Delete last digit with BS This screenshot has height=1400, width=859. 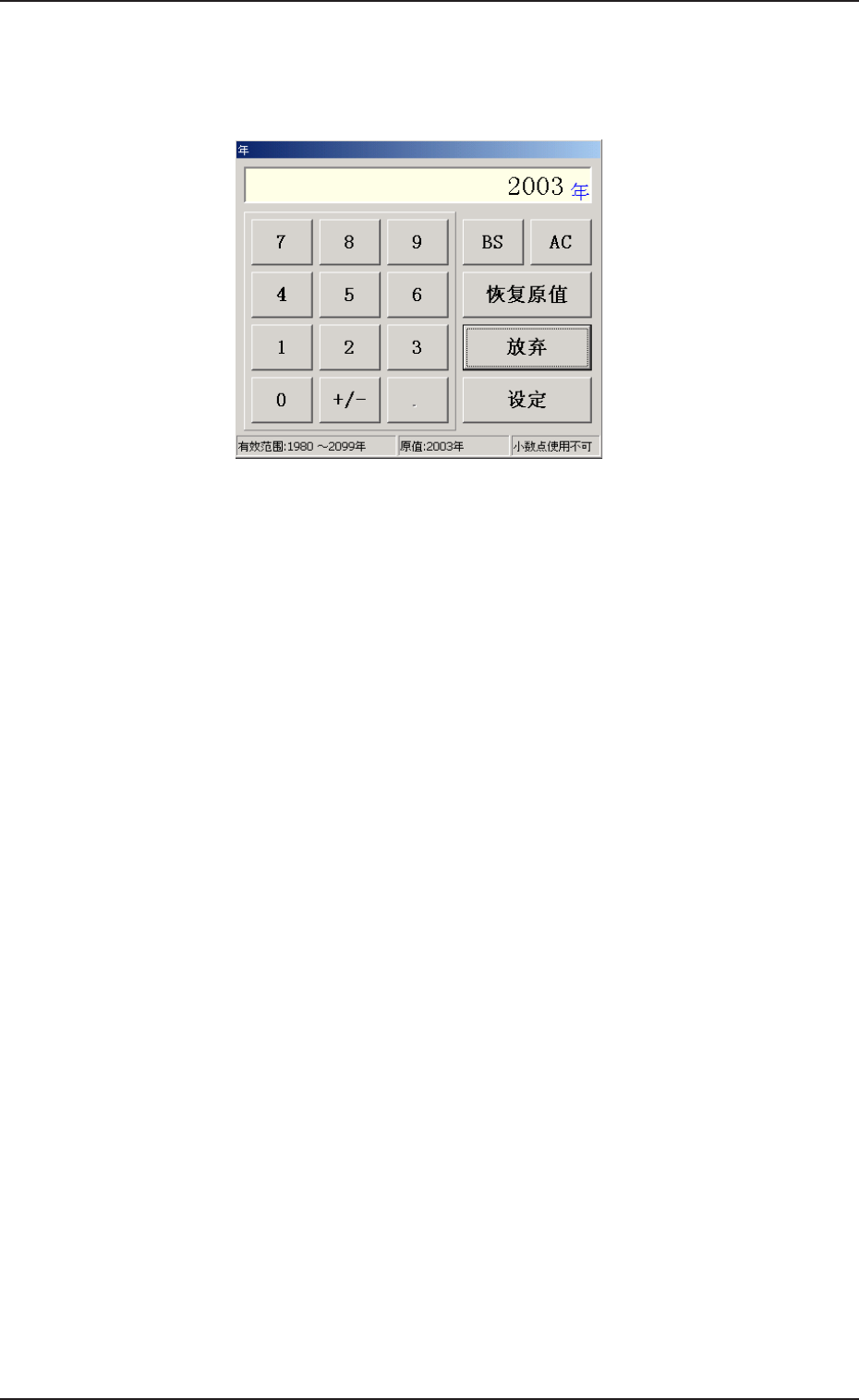pyautogui.click(x=492, y=242)
